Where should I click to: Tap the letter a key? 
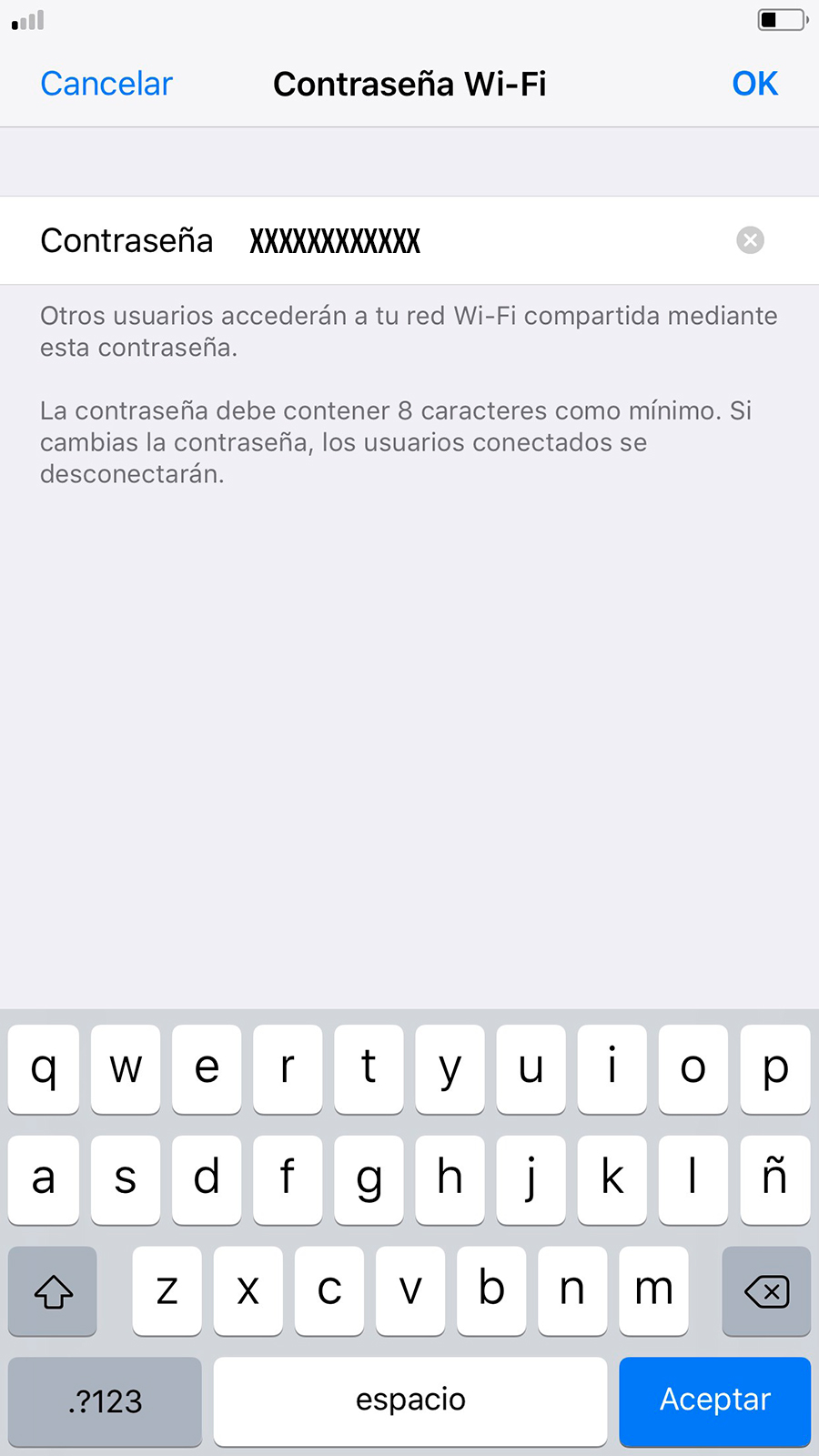point(43,1180)
